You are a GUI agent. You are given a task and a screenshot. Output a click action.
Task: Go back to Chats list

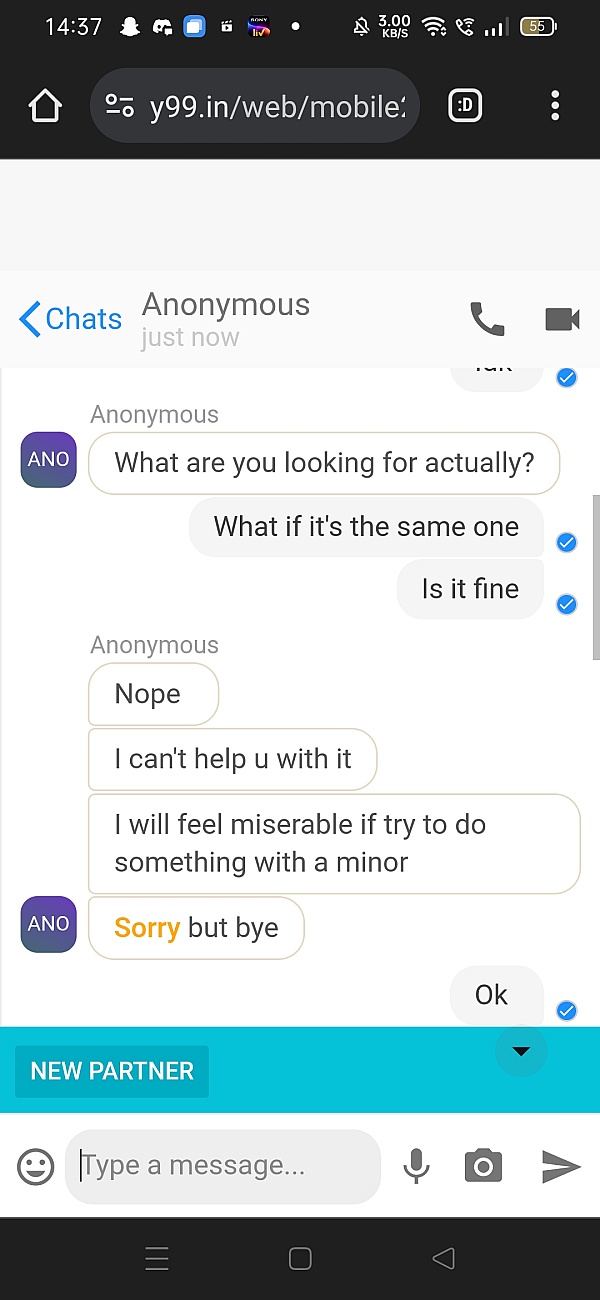(70, 319)
